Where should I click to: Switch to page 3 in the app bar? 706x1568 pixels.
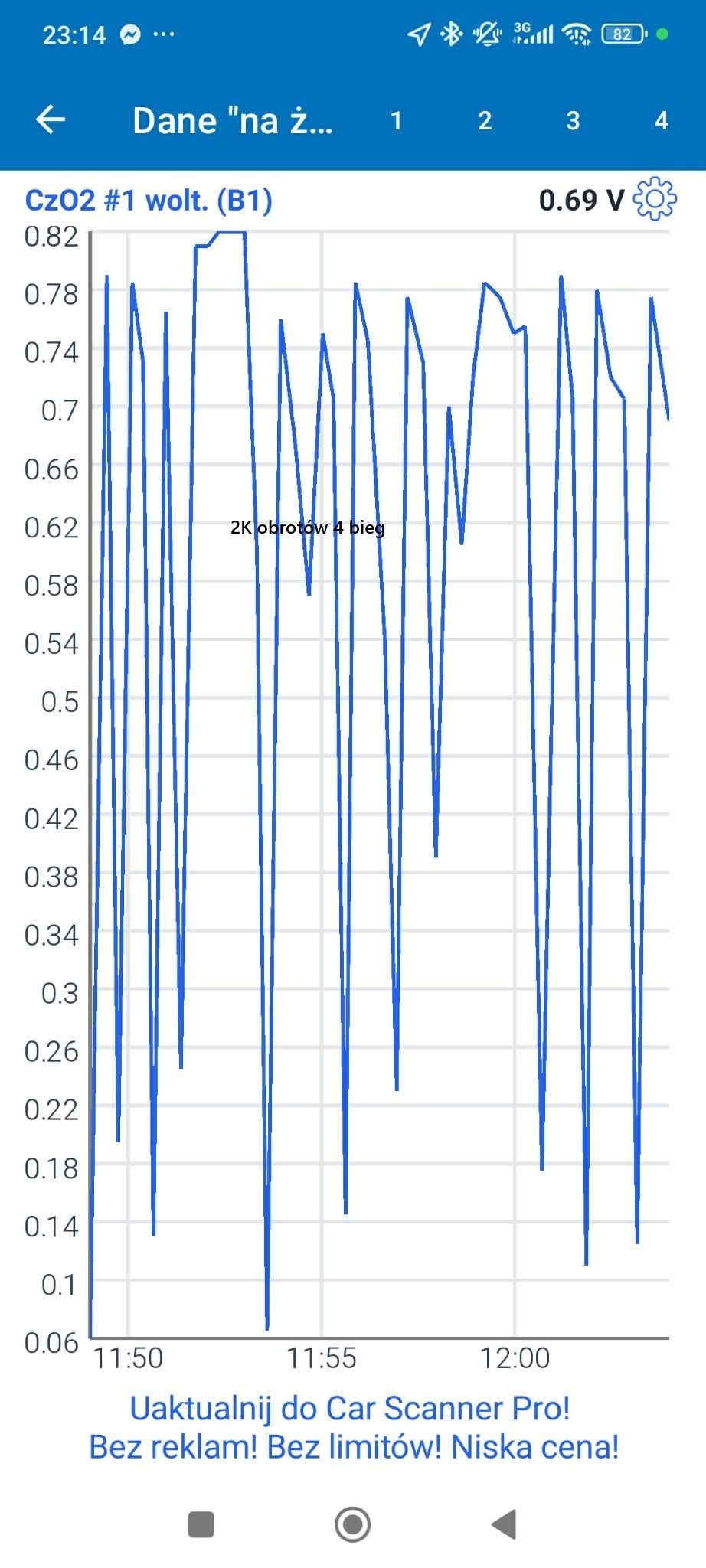tap(573, 121)
